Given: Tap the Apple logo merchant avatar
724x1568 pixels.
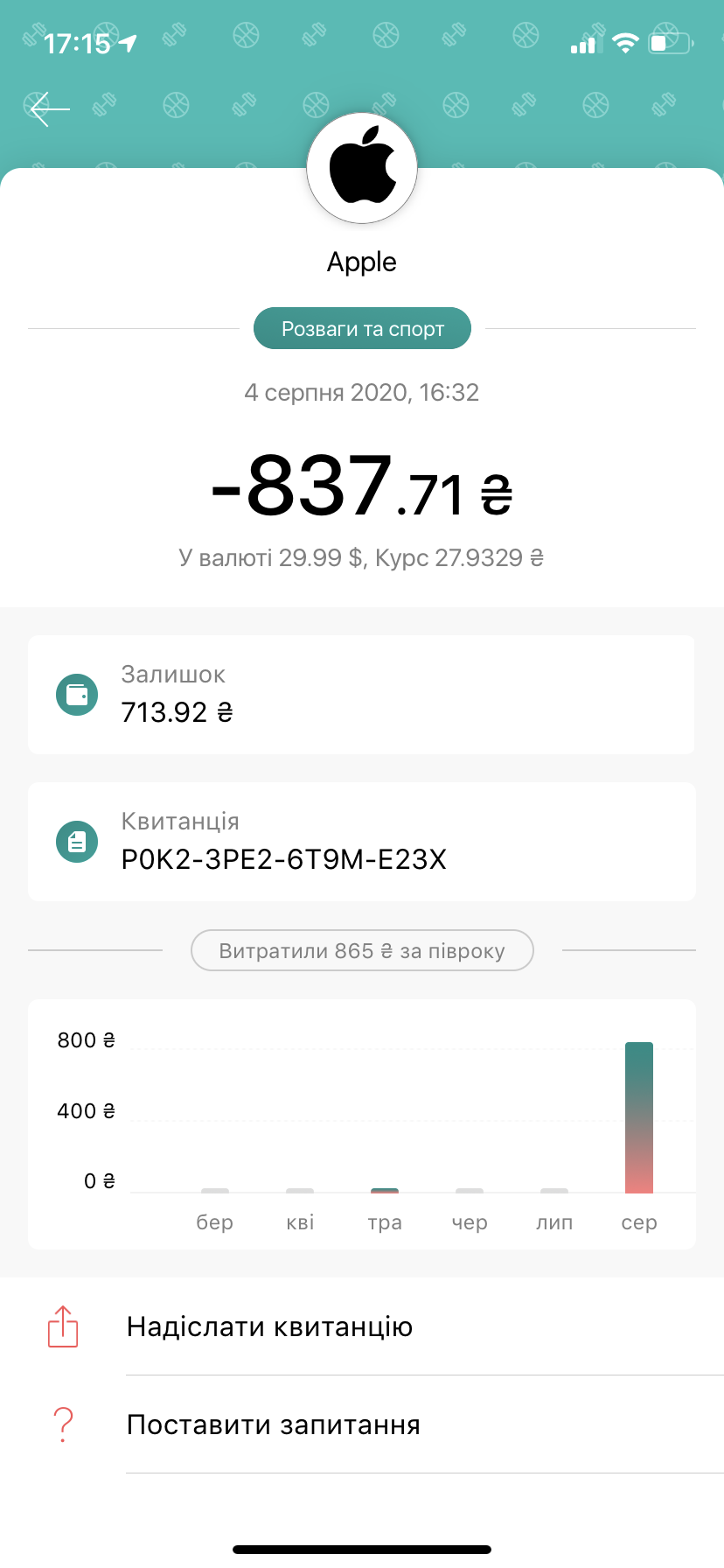Looking at the screenshot, I should tap(362, 167).
